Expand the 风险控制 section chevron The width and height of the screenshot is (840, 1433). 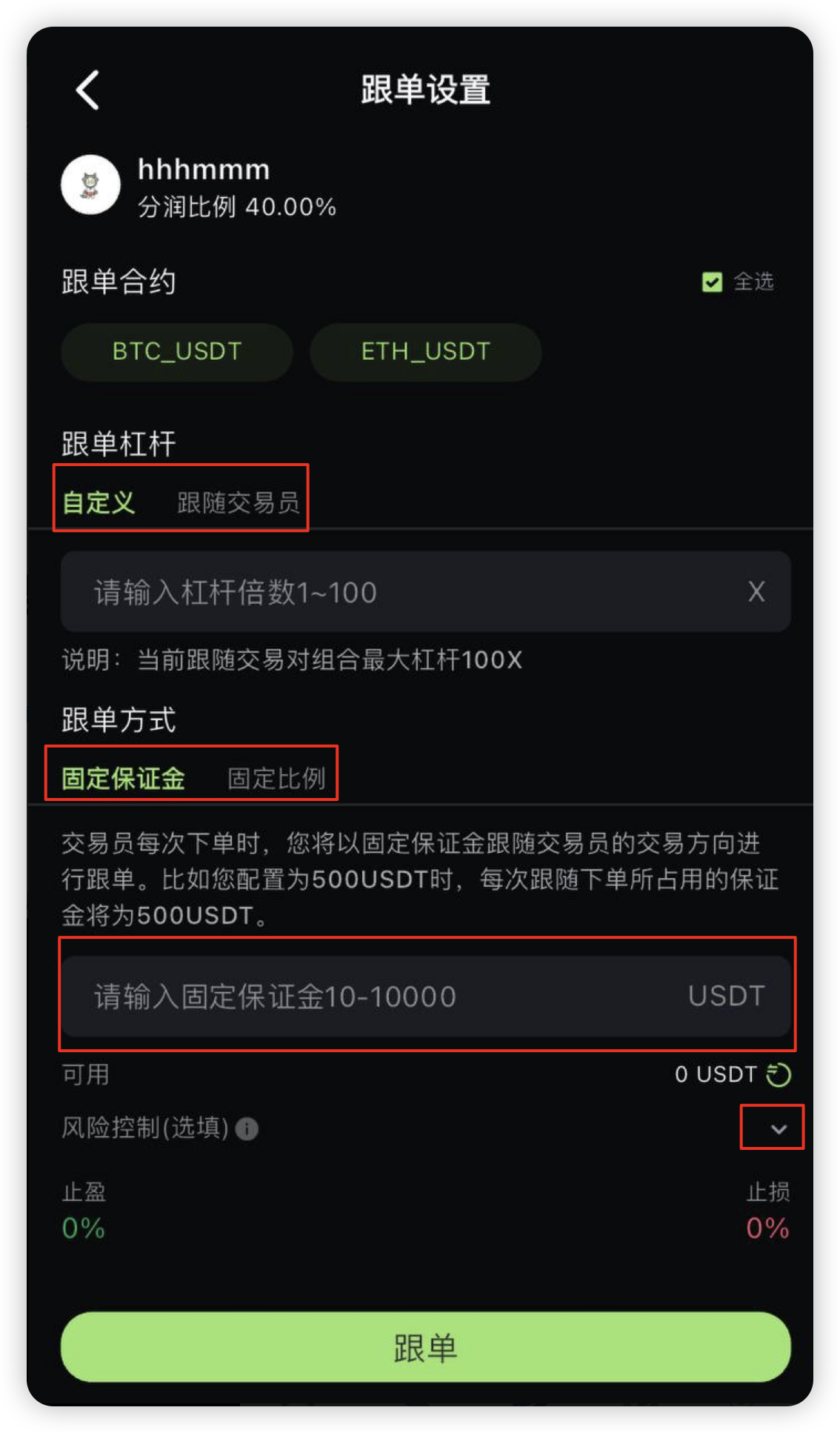pos(778,1128)
